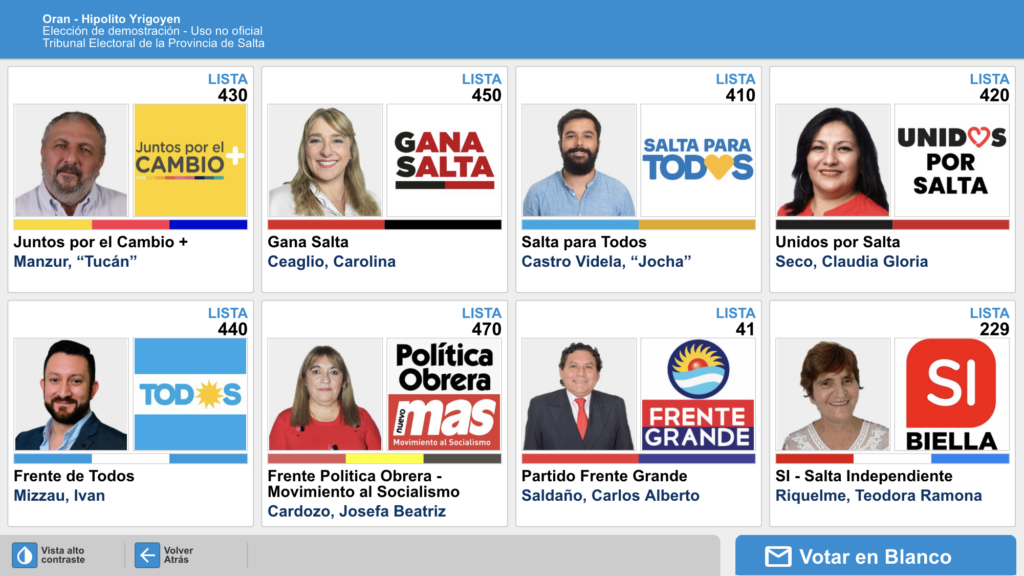
Task: Select Juntos por el Cambio + list 430
Action: [130, 180]
